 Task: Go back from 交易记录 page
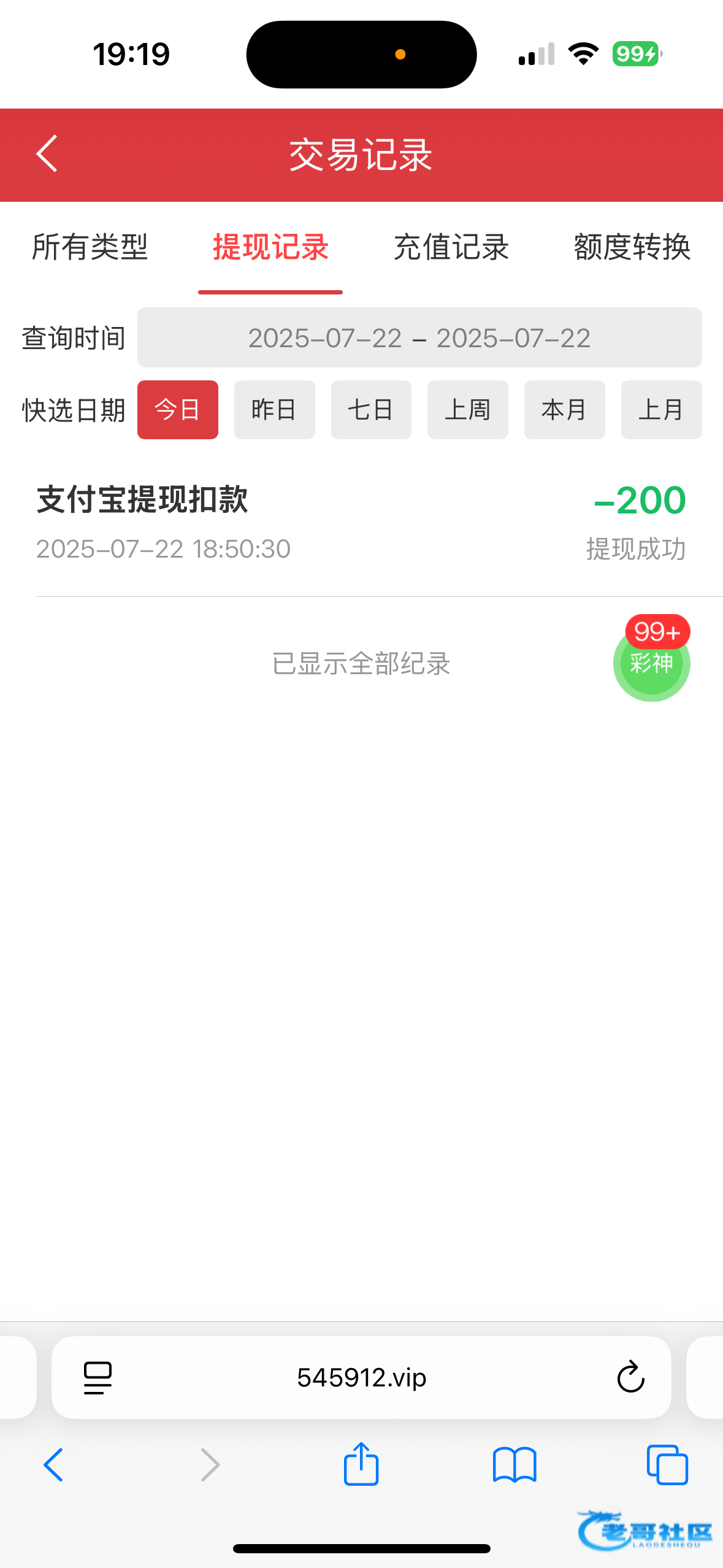pos(47,154)
